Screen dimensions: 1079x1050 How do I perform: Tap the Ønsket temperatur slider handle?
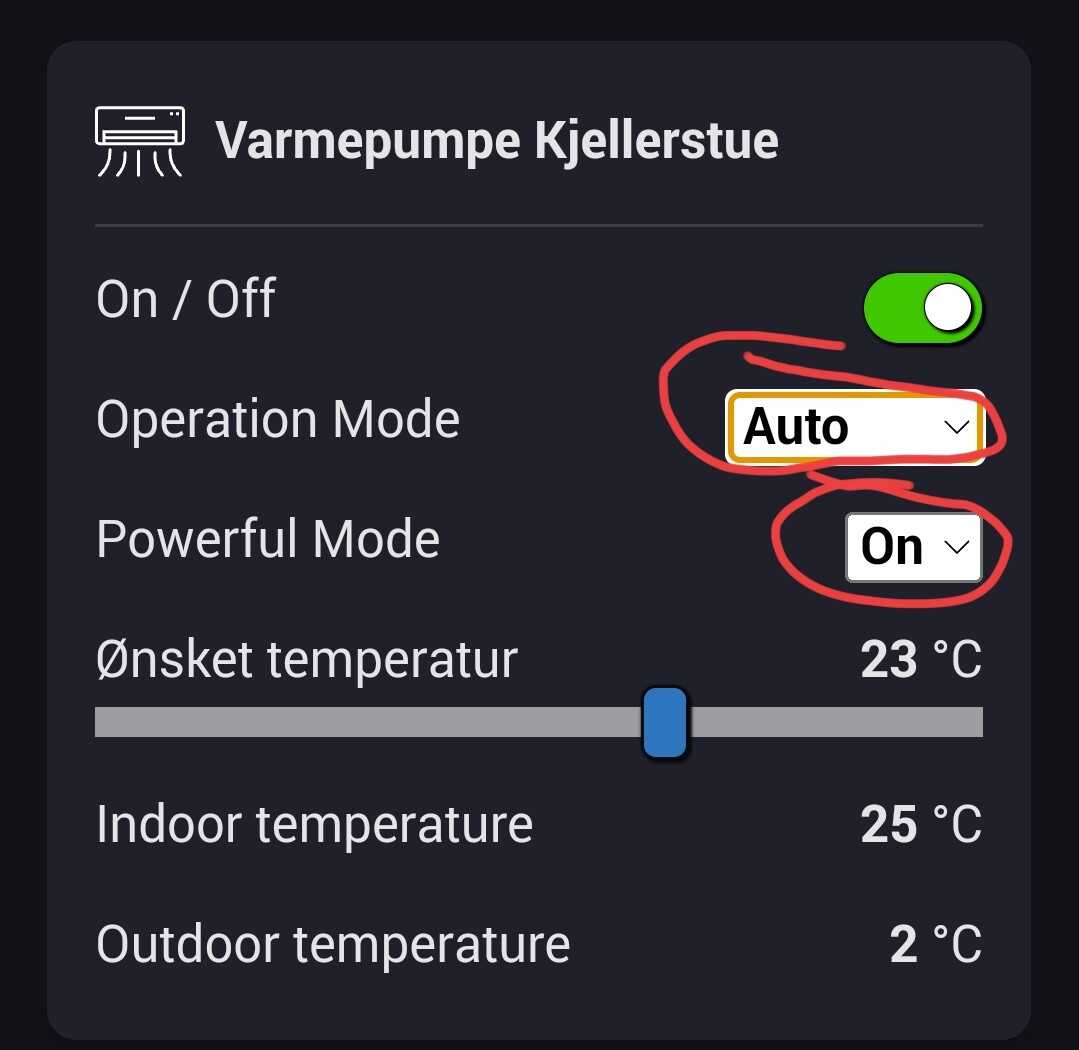(664, 722)
